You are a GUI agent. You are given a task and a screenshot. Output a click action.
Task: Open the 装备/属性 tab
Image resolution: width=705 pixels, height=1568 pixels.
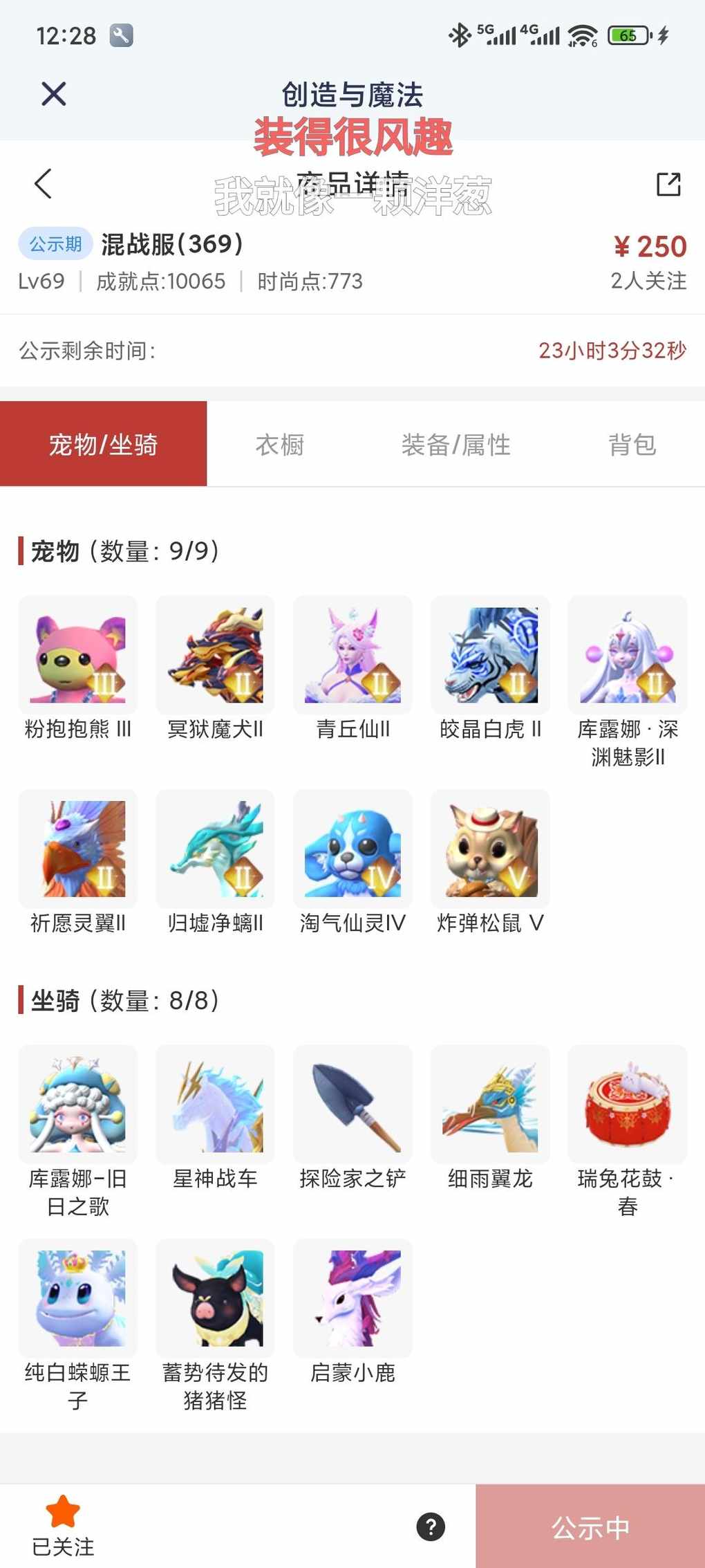(x=455, y=445)
